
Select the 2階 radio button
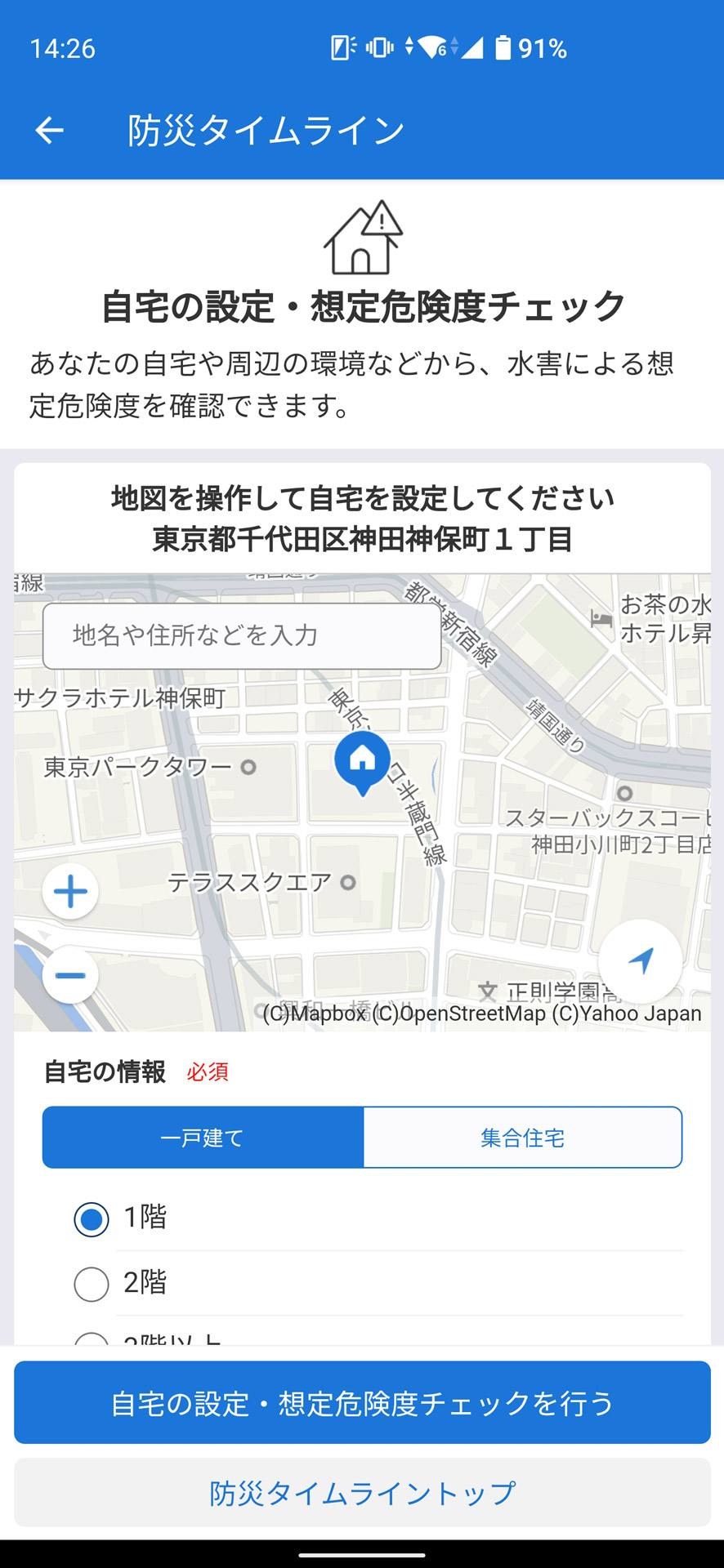pos(91,1284)
